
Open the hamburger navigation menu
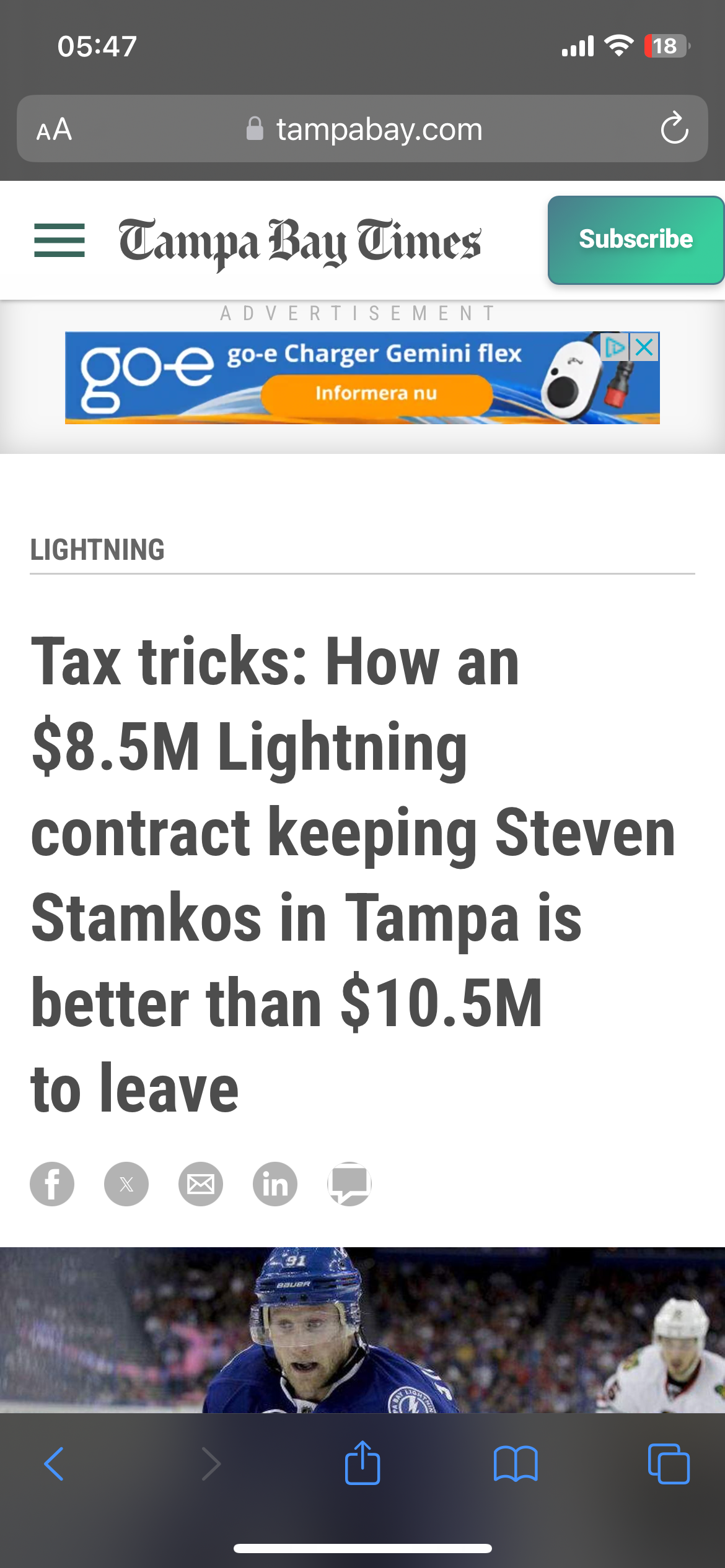[x=59, y=240]
